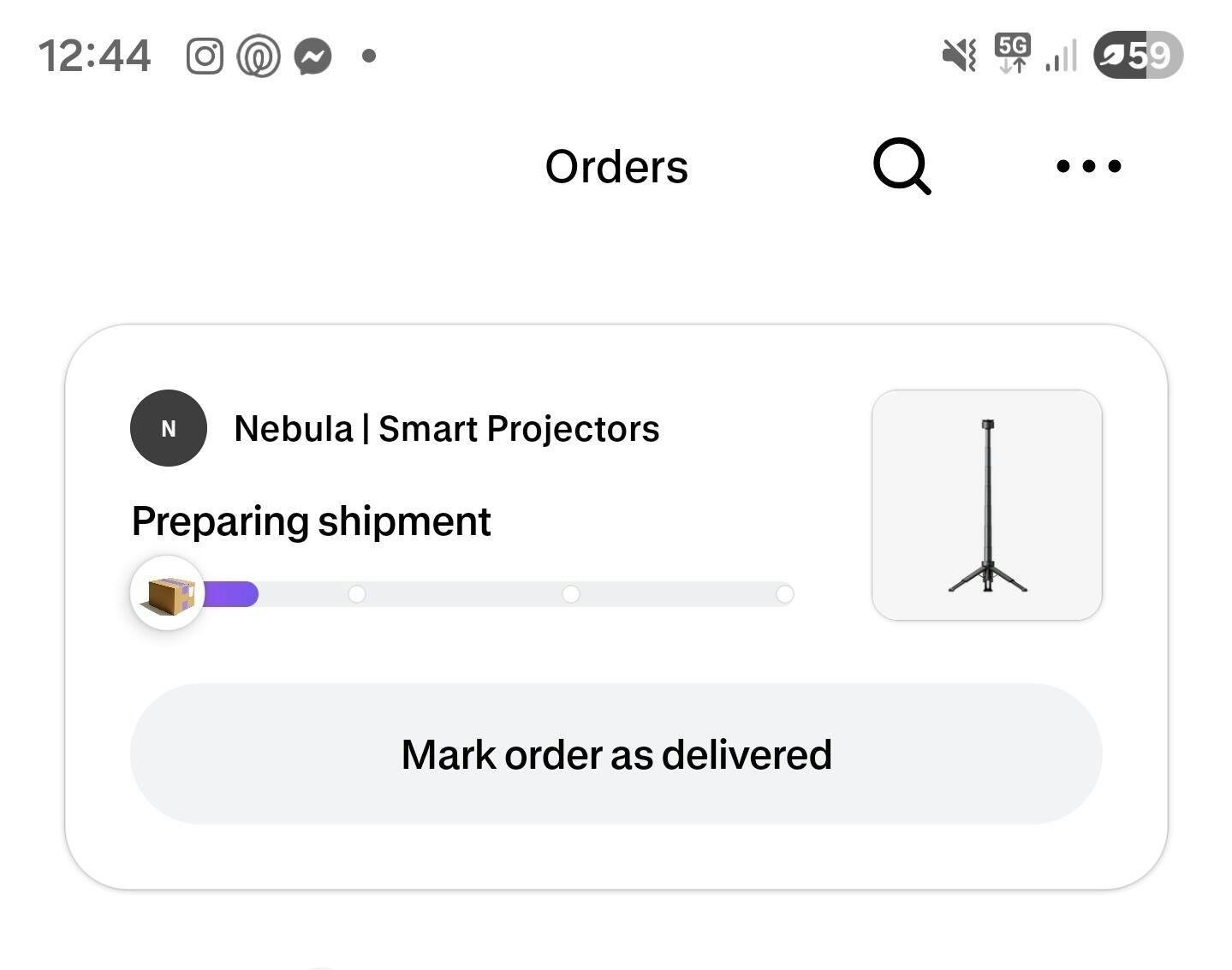
Task: Open the three-dot overflow menu
Action: click(1088, 166)
